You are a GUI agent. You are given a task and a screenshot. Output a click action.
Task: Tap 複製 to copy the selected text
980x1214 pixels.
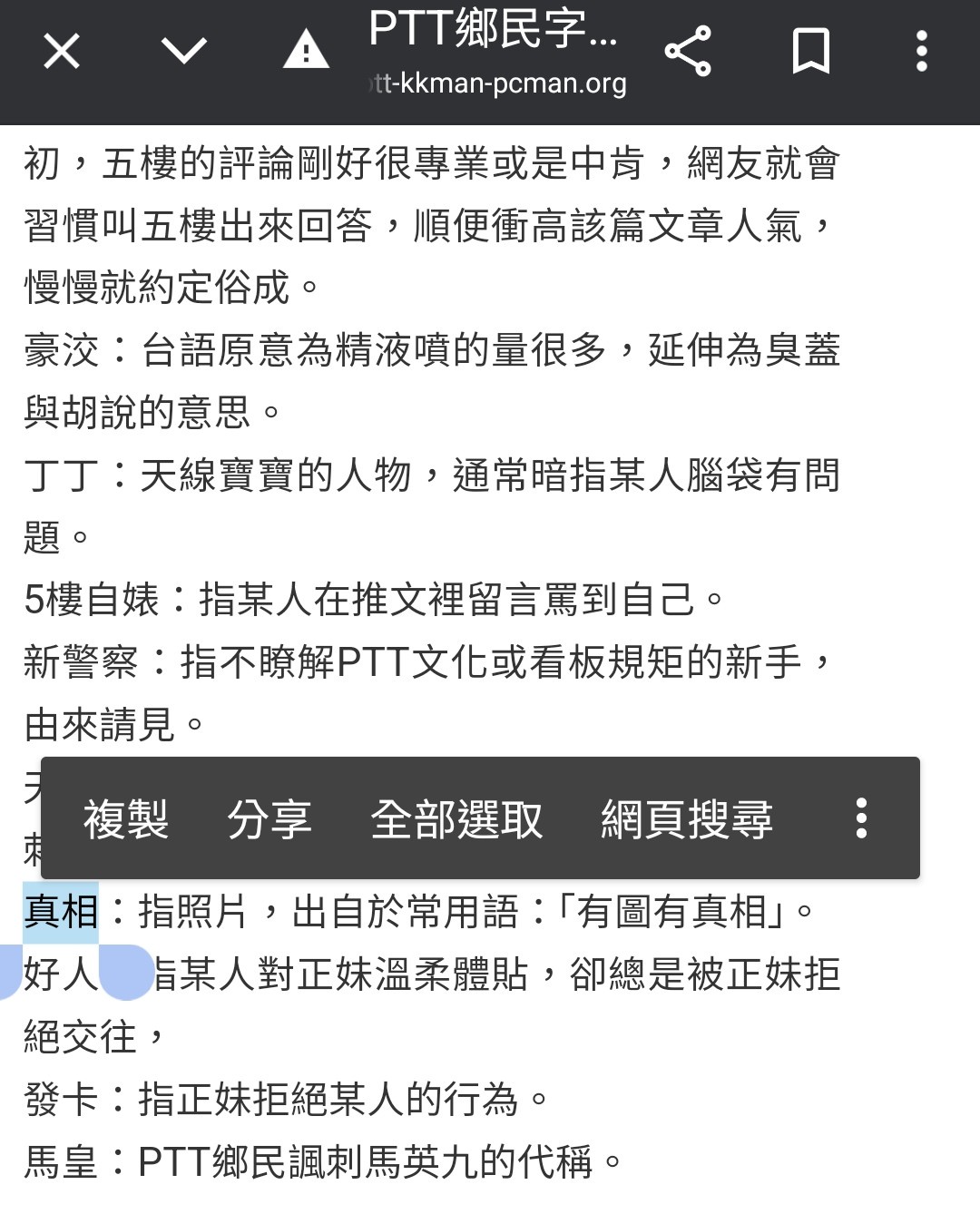click(x=126, y=819)
